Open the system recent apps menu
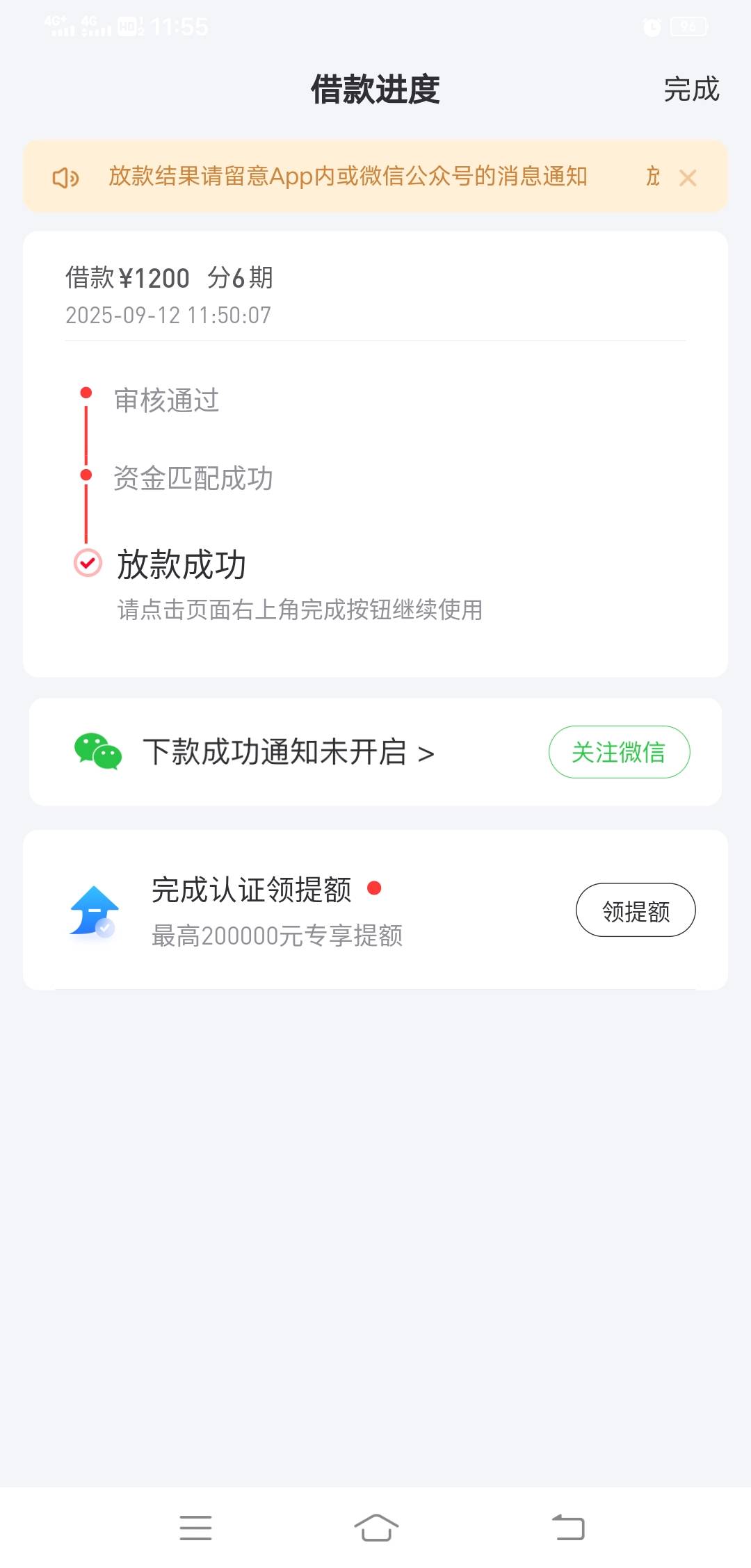751x1568 pixels. click(195, 1527)
